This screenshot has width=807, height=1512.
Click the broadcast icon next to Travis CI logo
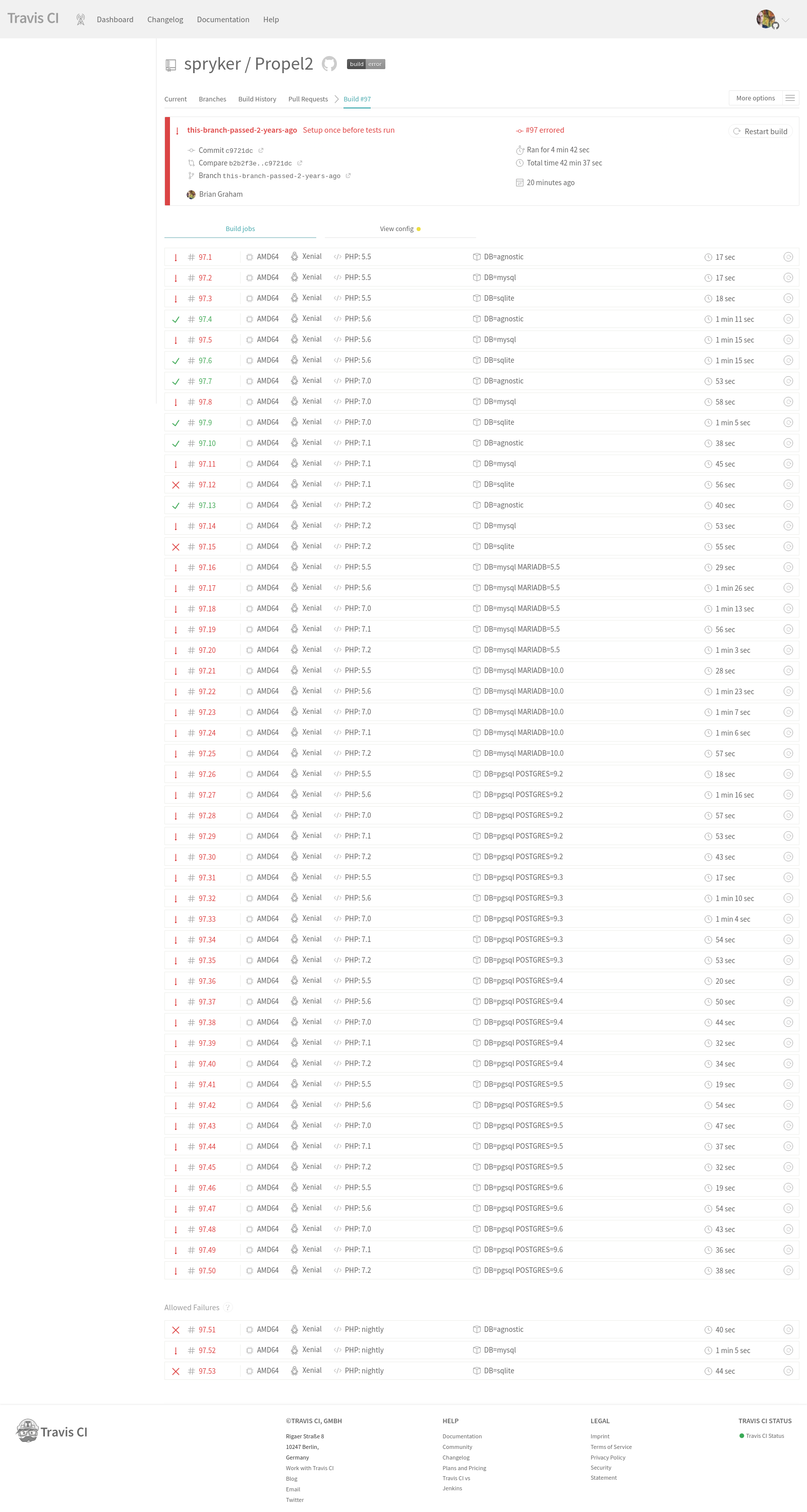pos(80,19)
